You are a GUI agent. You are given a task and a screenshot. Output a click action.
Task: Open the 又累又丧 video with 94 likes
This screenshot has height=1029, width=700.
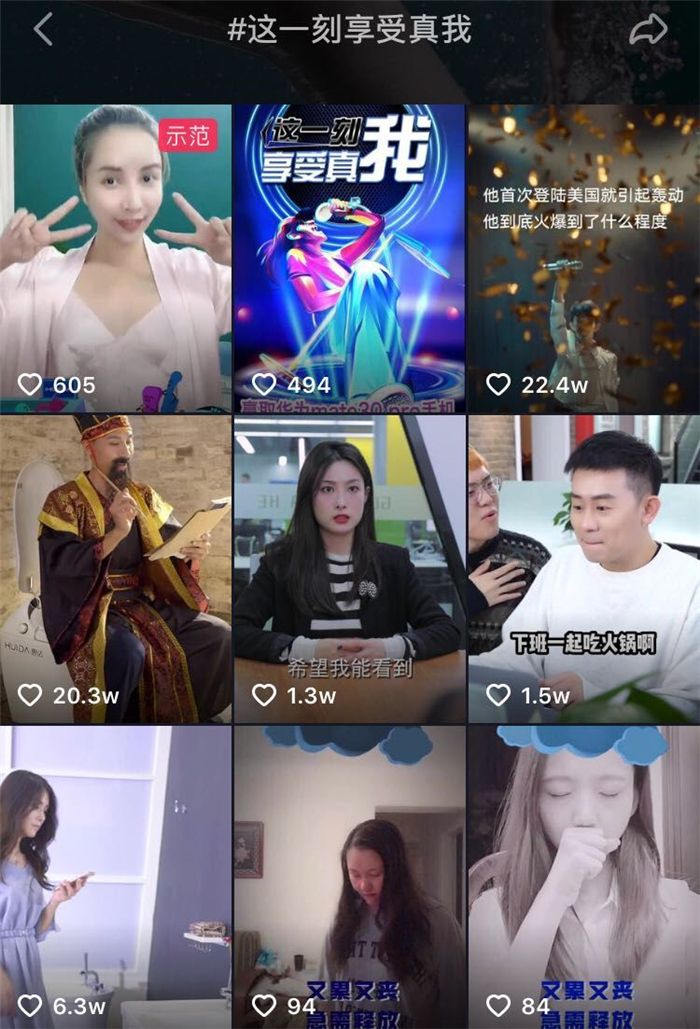click(349, 876)
